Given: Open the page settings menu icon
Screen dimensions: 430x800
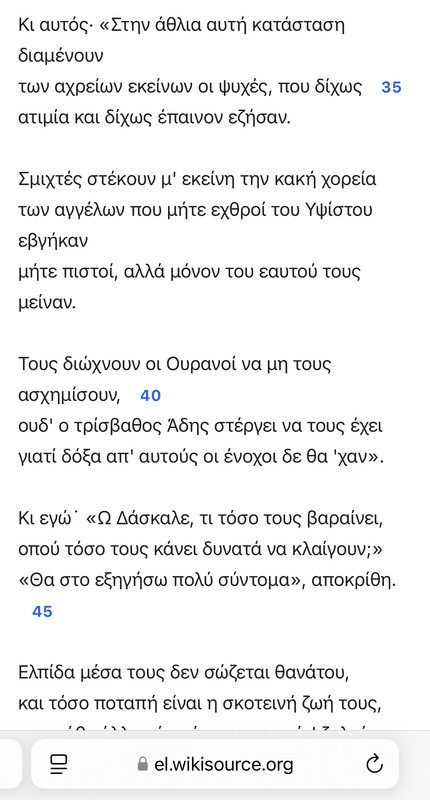Looking at the screenshot, I should (x=59, y=764).
